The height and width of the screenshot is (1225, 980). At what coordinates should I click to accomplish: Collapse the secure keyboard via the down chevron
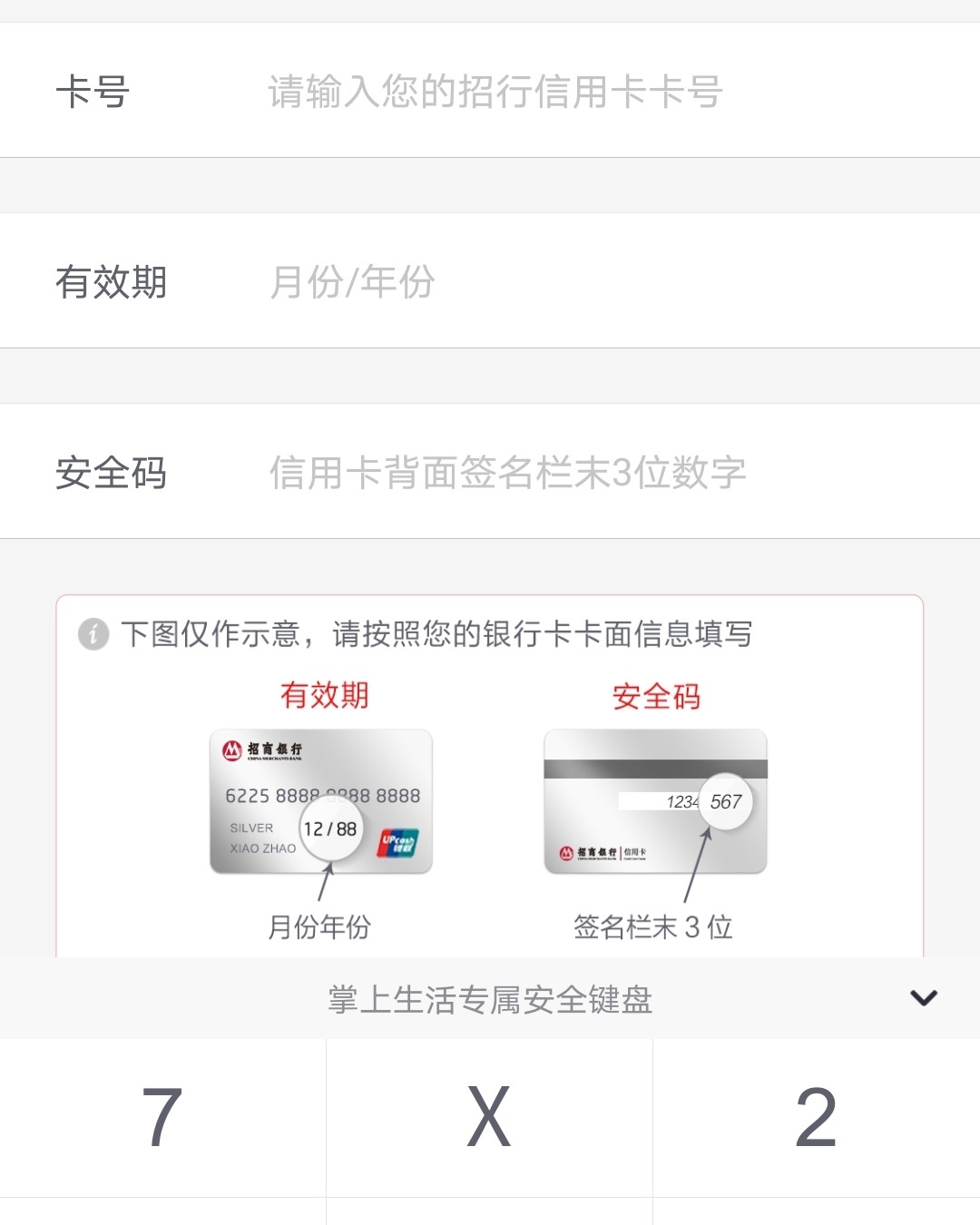pos(923,998)
